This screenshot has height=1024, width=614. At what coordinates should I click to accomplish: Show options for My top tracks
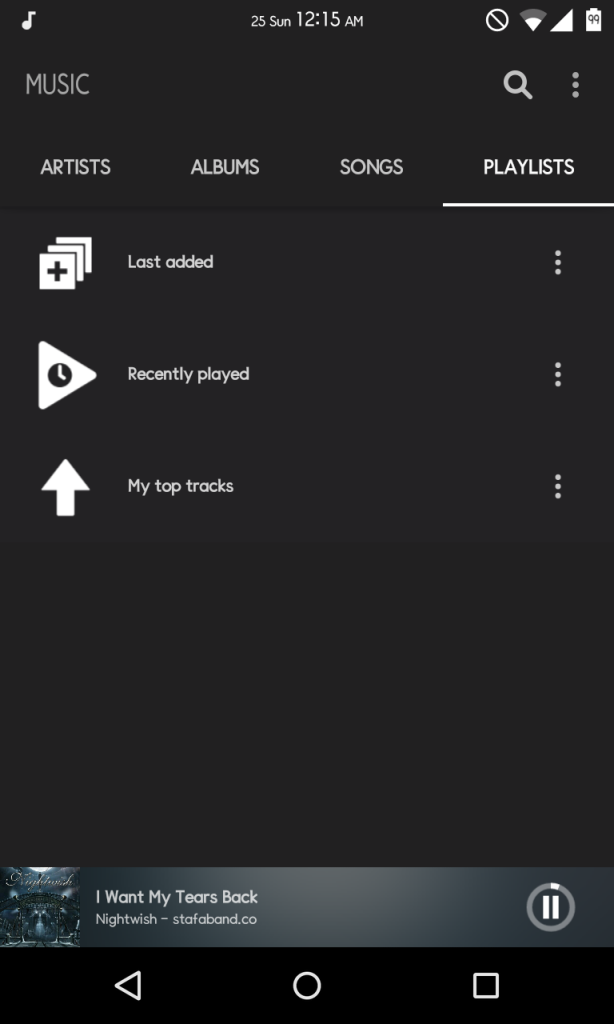(x=557, y=487)
